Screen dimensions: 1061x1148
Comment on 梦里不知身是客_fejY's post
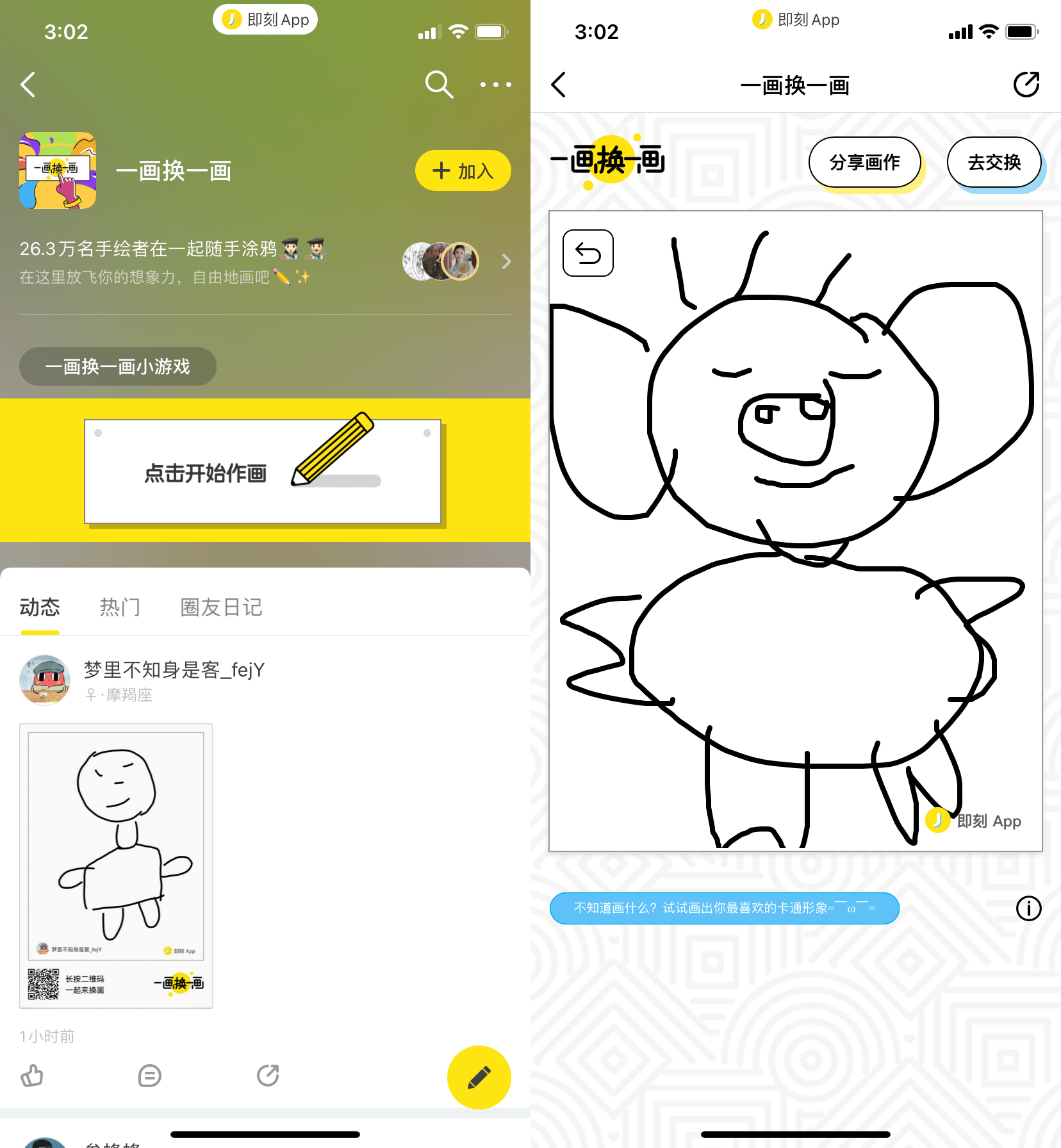coord(149,1076)
